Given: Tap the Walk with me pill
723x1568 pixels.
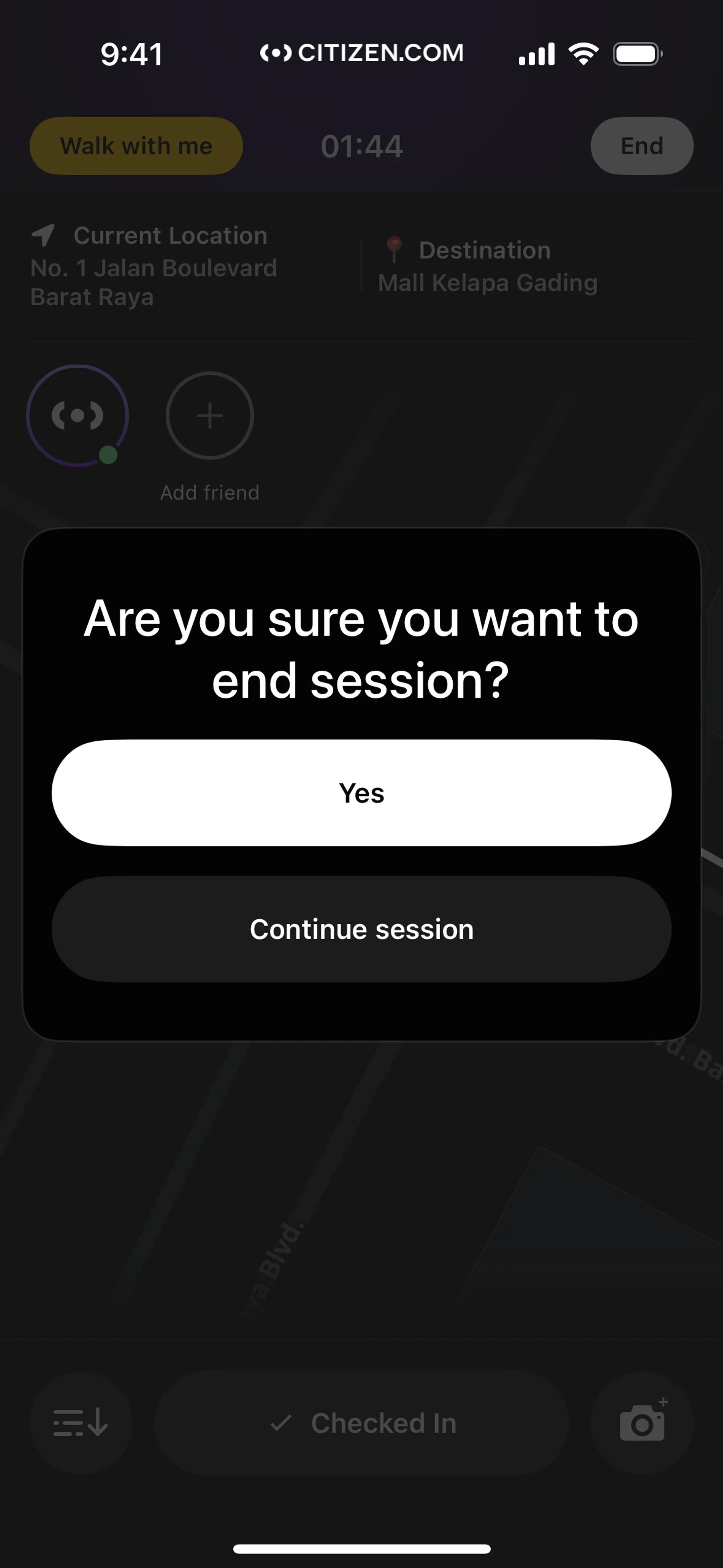Looking at the screenshot, I should 136,146.
